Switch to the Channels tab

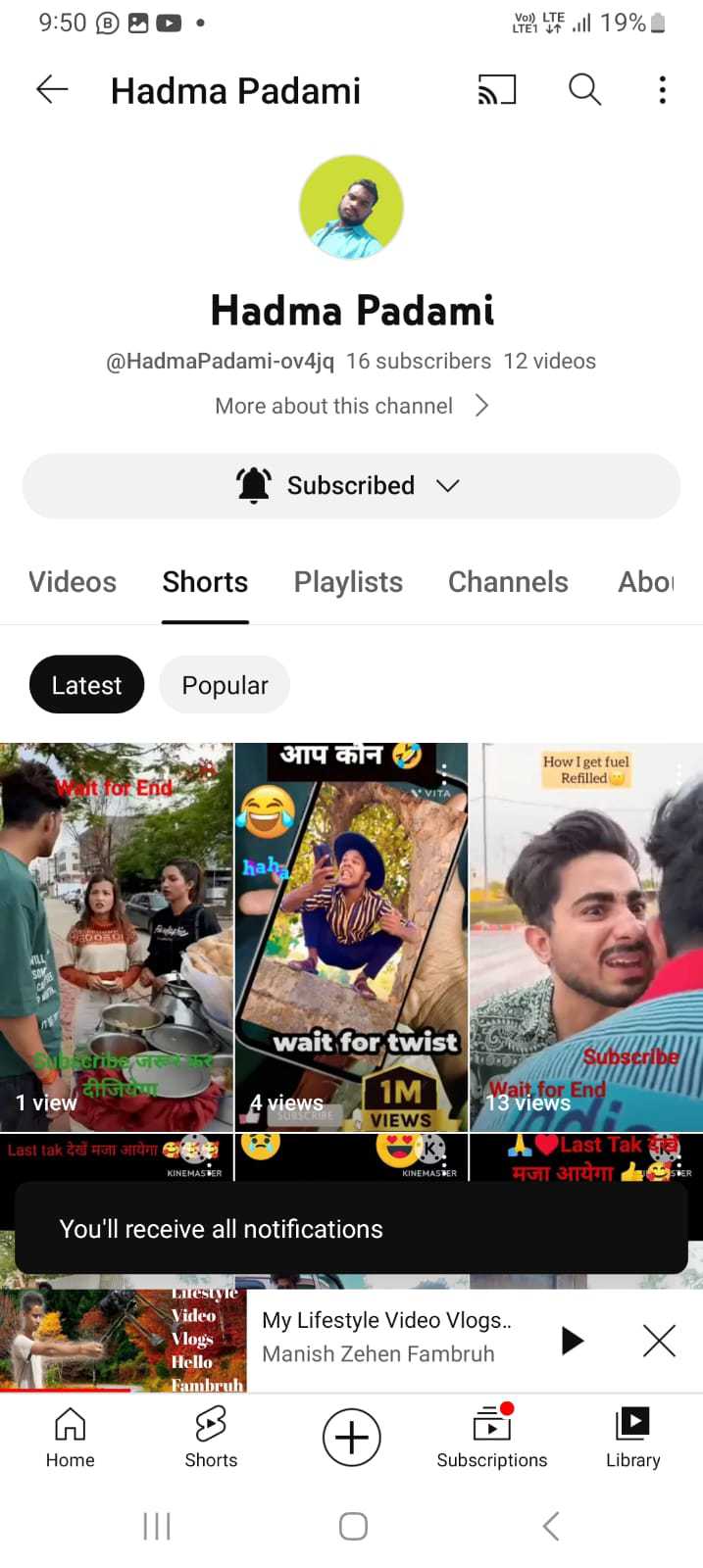(508, 582)
